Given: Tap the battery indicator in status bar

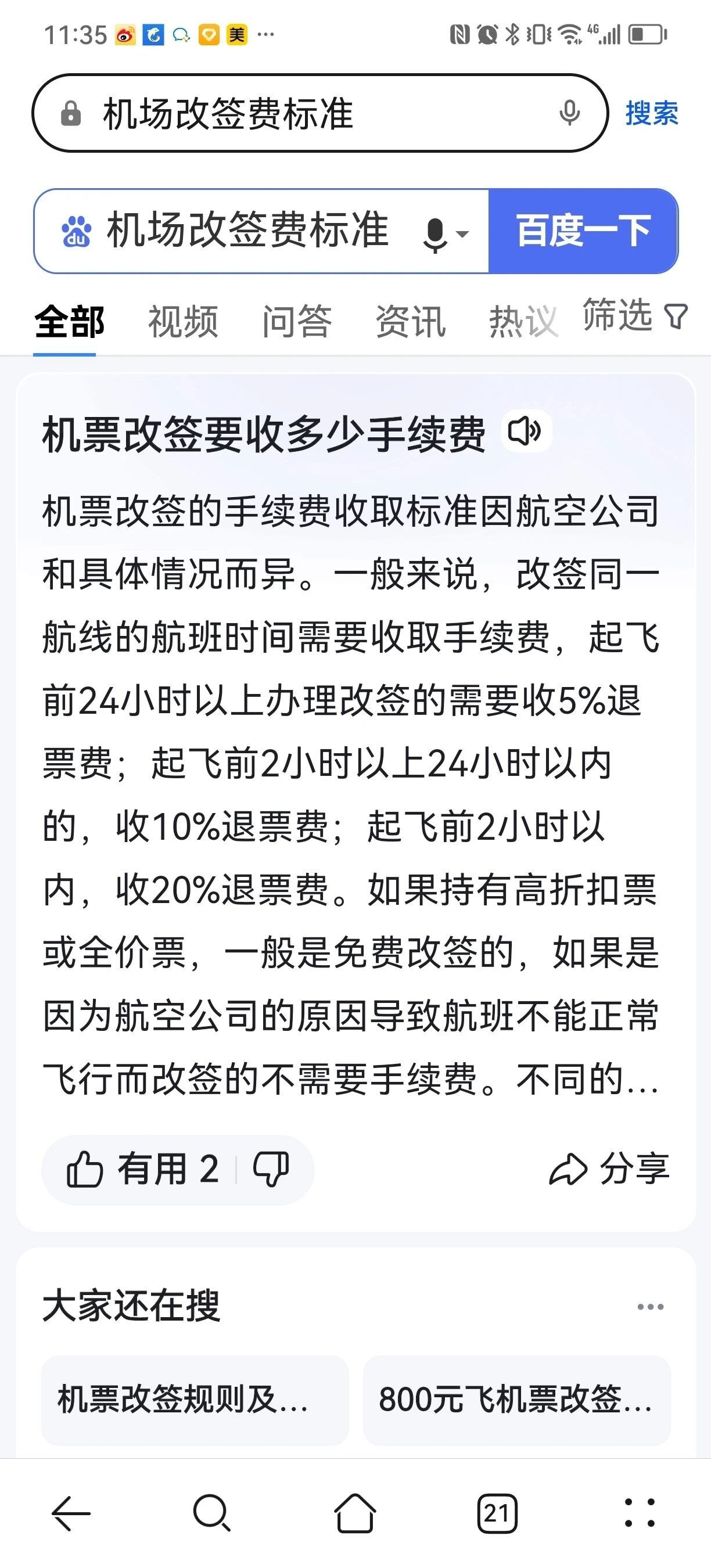Looking at the screenshot, I should coord(647,35).
